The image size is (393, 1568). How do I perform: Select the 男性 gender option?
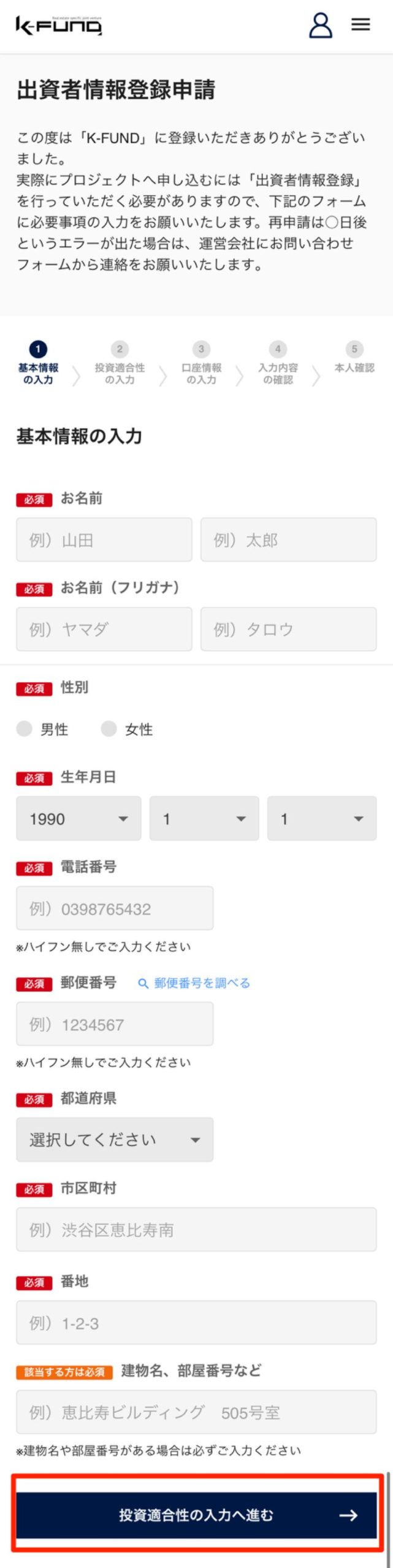25,729
